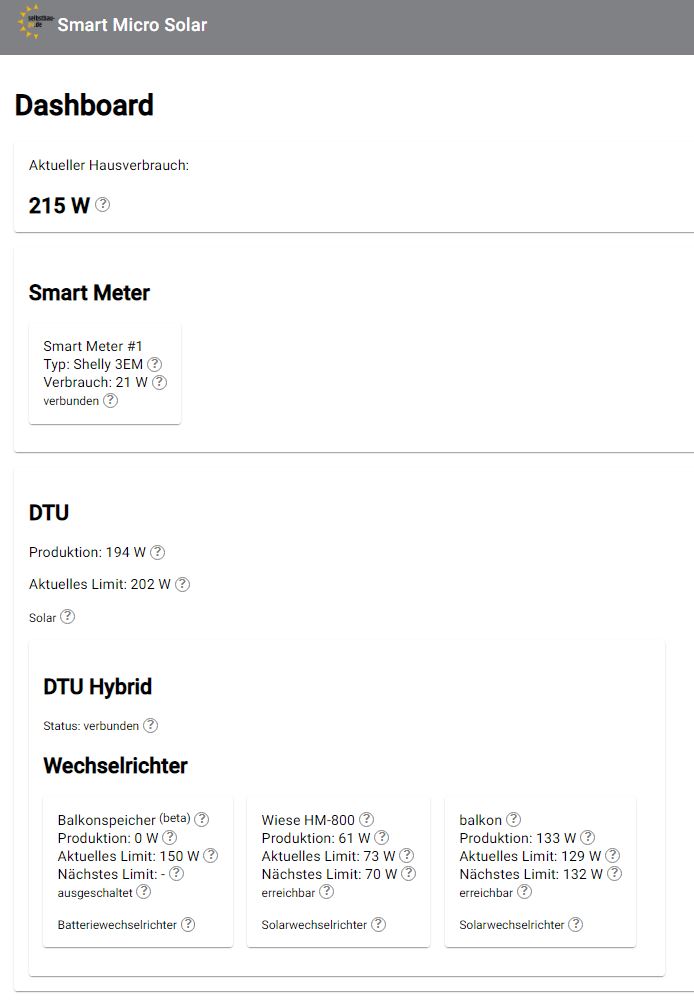Show help for Smart Meter Verbrauch 21 W
The image size is (694, 1006).
160,382
